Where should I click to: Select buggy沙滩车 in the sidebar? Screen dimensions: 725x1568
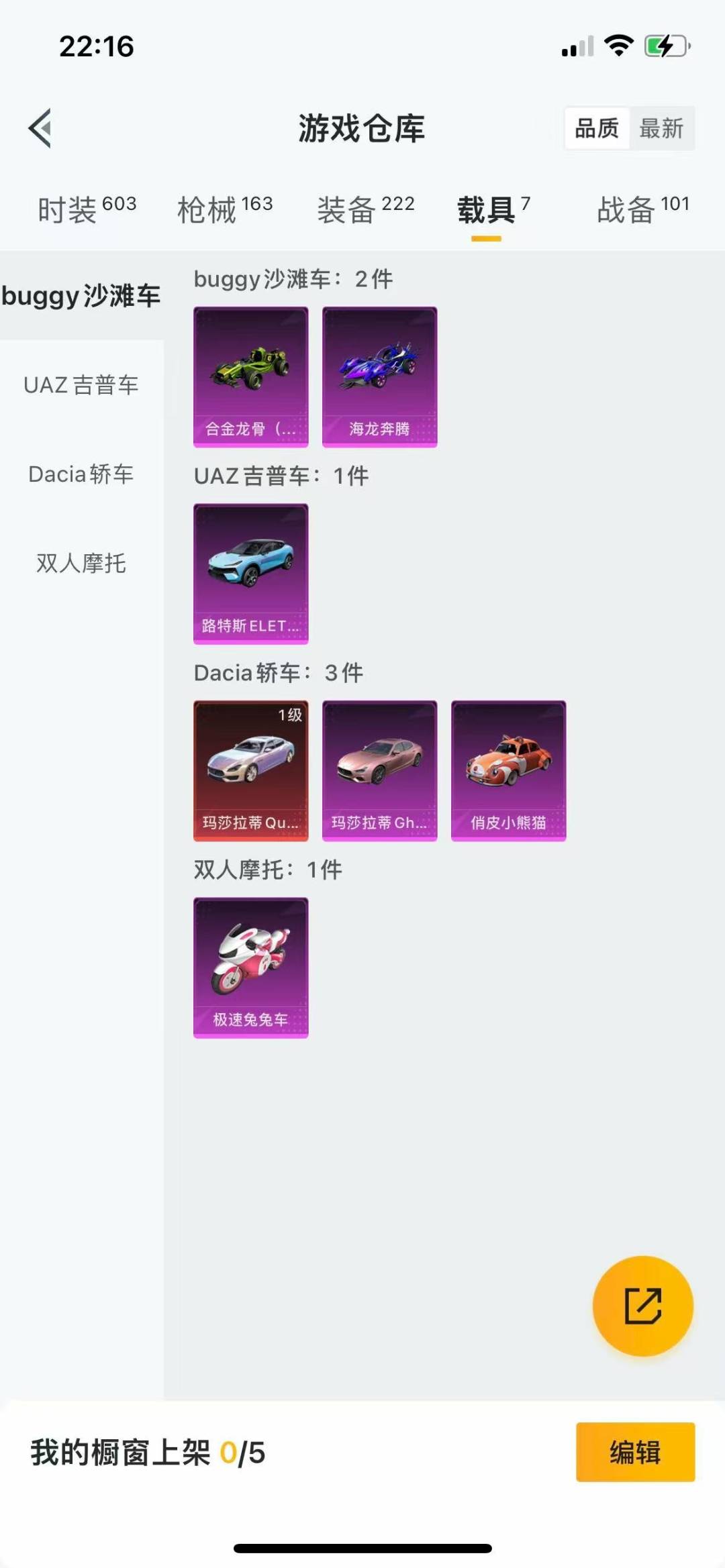tap(81, 295)
